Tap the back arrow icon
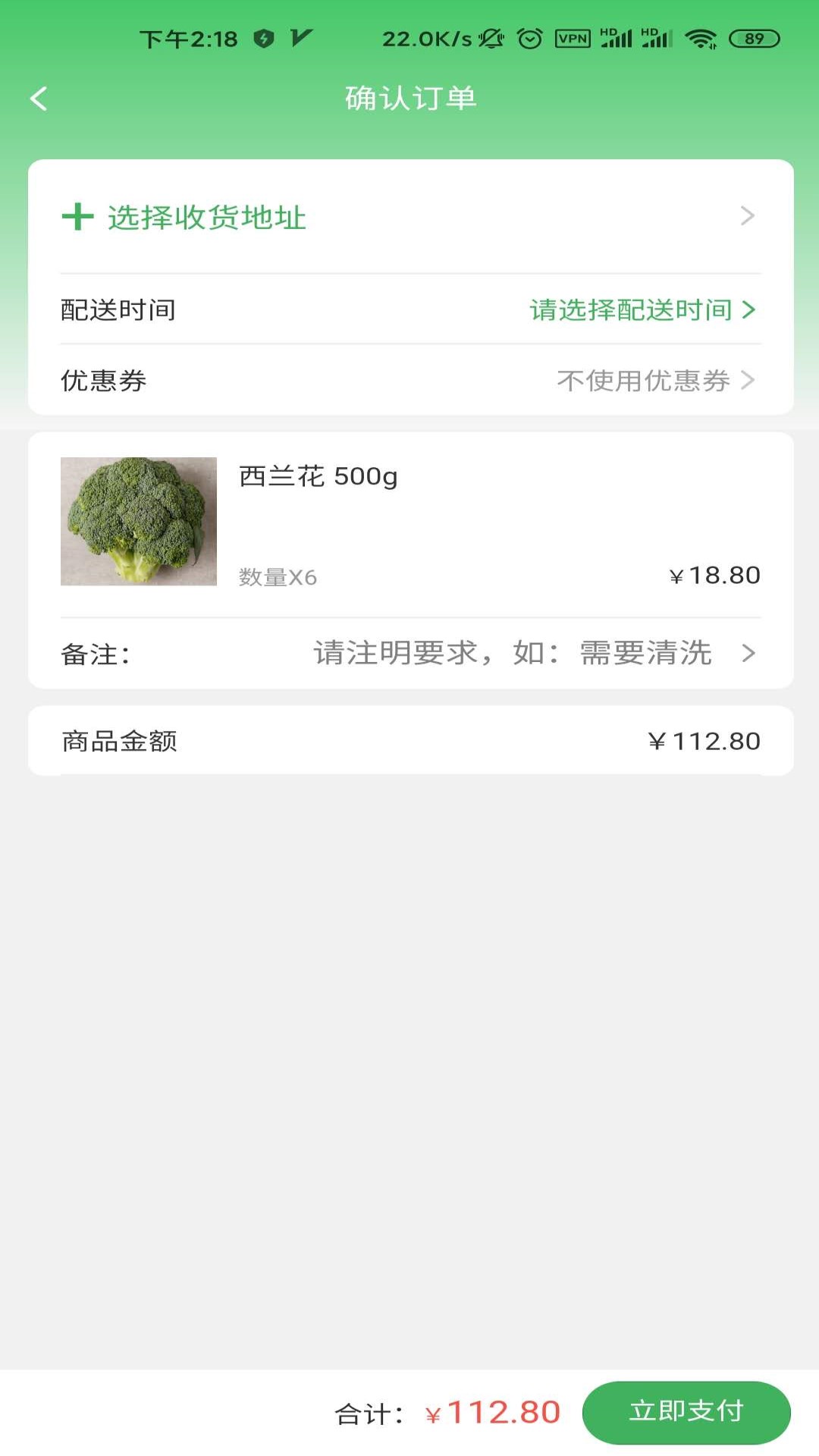This screenshot has width=819, height=1456. pos(39,97)
